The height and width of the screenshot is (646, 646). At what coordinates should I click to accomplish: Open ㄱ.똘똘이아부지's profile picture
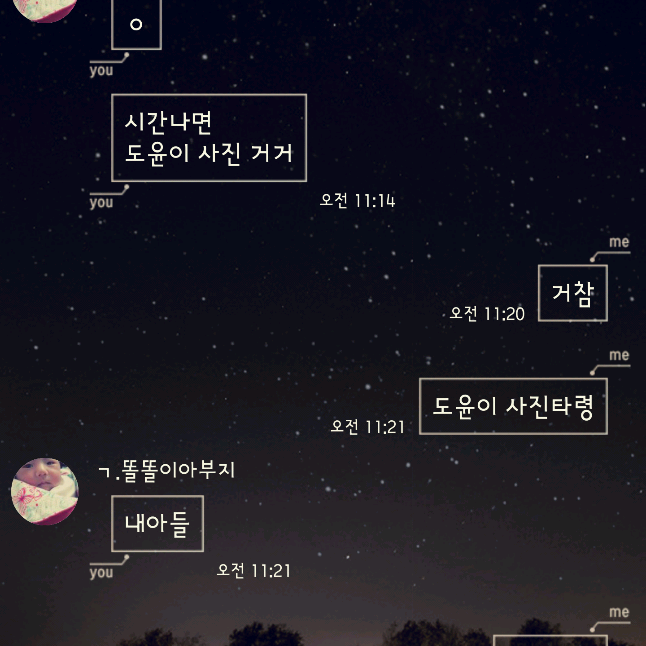(x=45, y=490)
